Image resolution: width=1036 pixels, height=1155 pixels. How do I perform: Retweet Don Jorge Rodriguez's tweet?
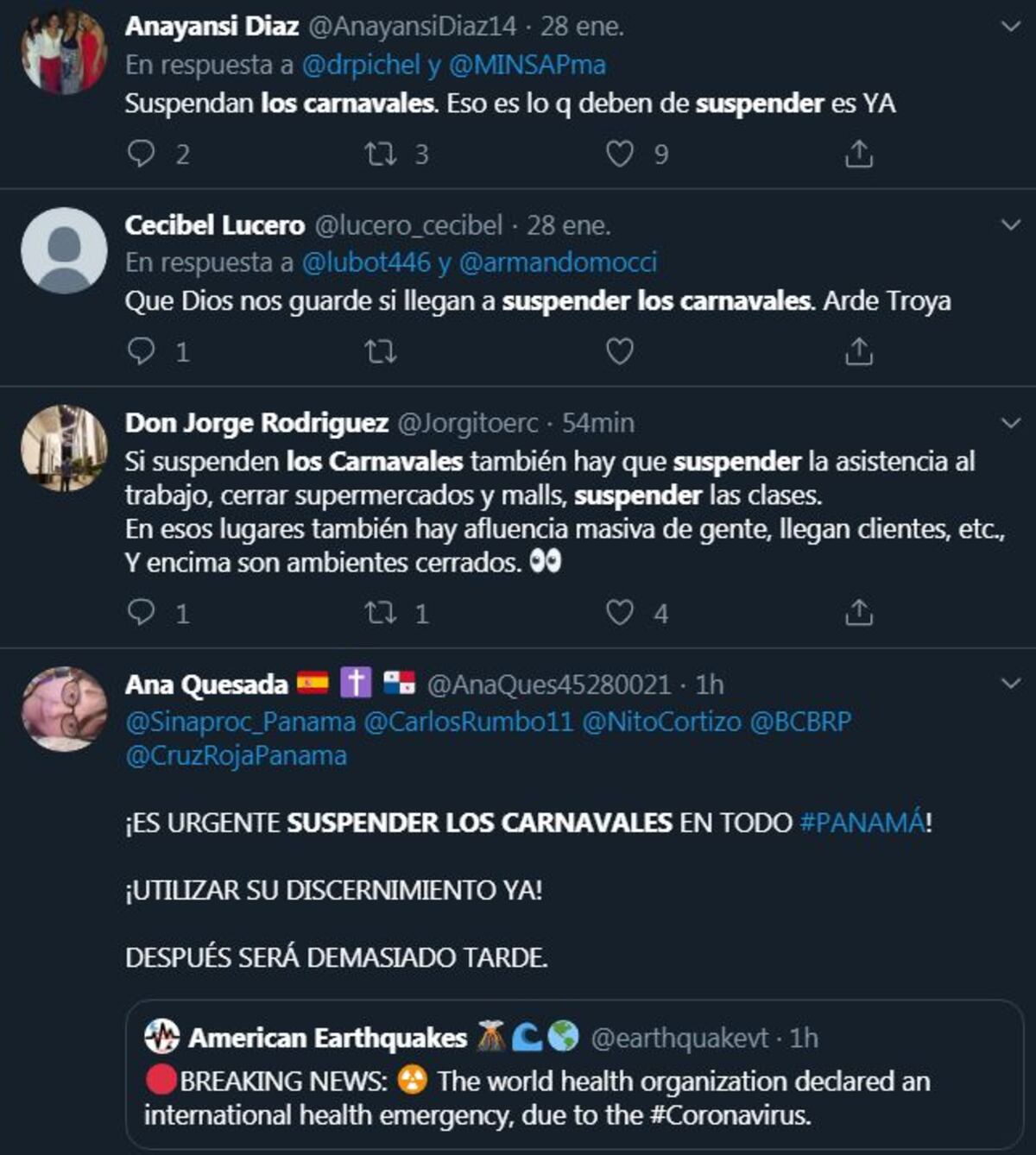click(381, 614)
